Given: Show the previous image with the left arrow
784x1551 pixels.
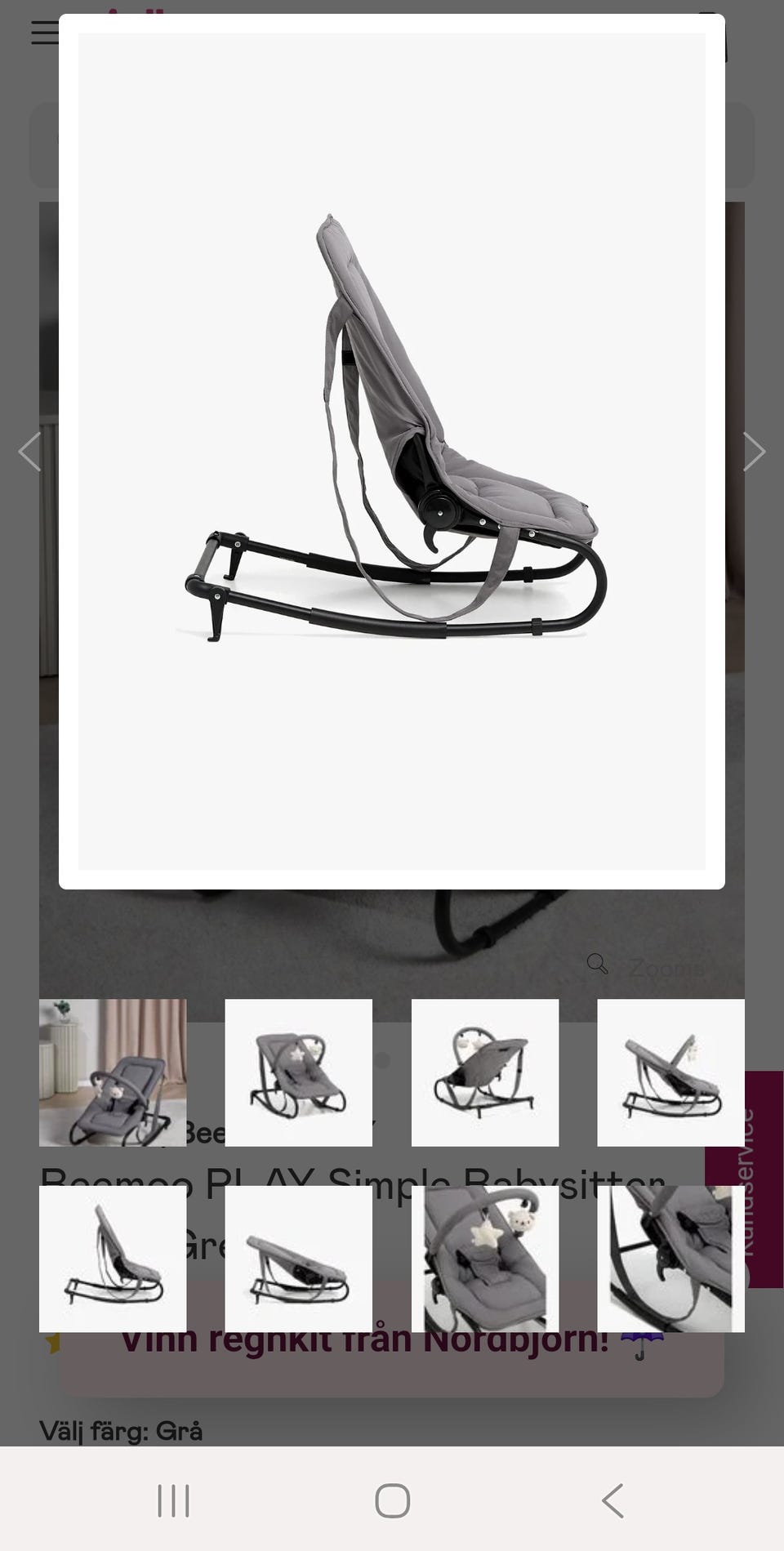Looking at the screenshot, I should pyautogui.click(x=30, y=452).
